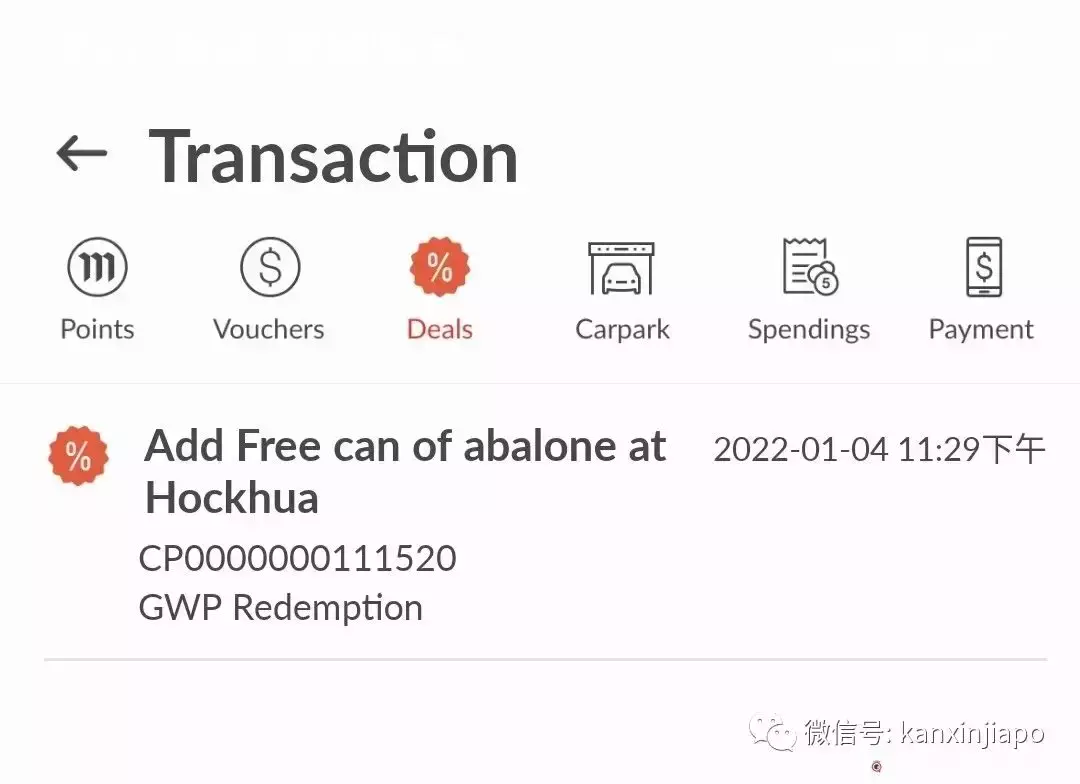Open the Free can of abalone transaction
The height and width of the screenshot is (784, 1080).
[405, 472]
